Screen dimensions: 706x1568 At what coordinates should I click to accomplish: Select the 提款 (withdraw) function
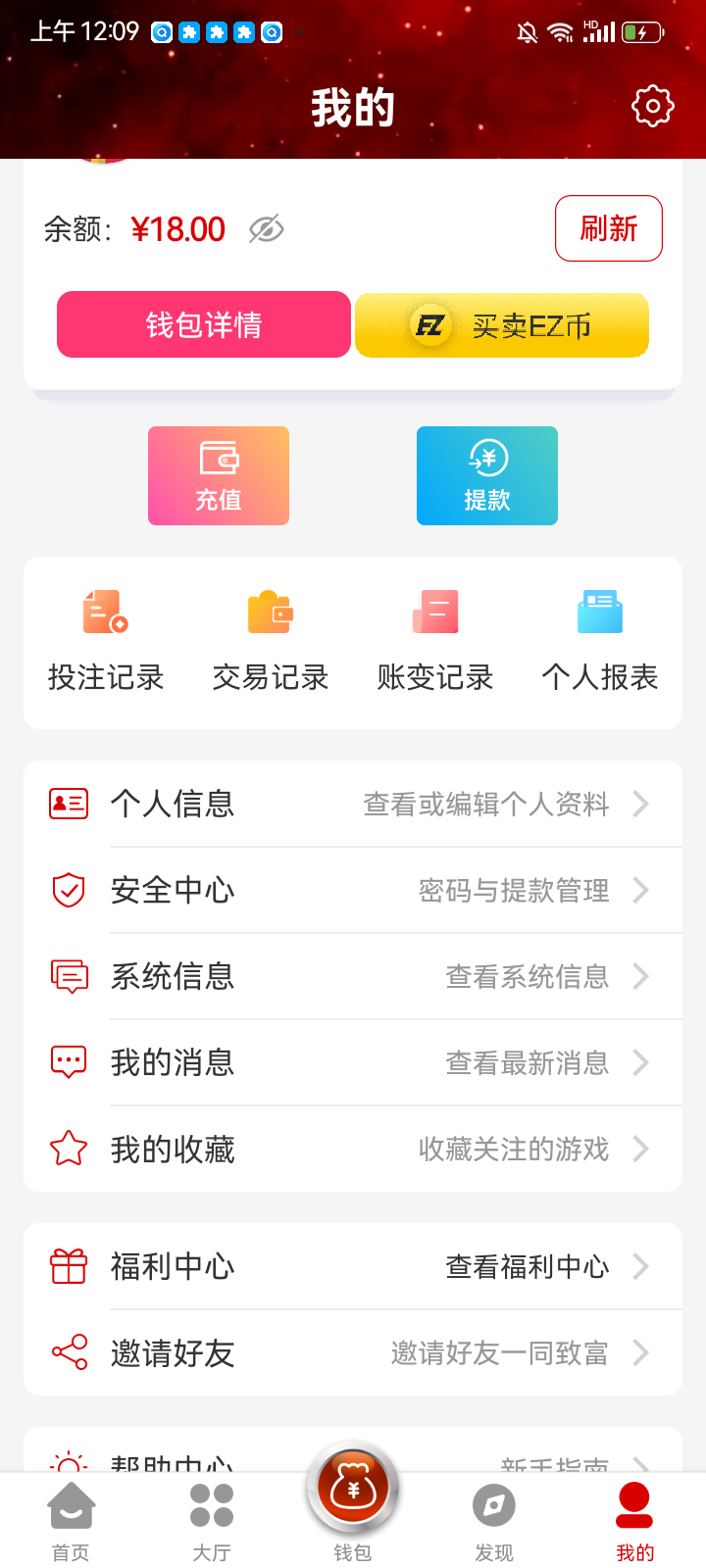point(486,475)
